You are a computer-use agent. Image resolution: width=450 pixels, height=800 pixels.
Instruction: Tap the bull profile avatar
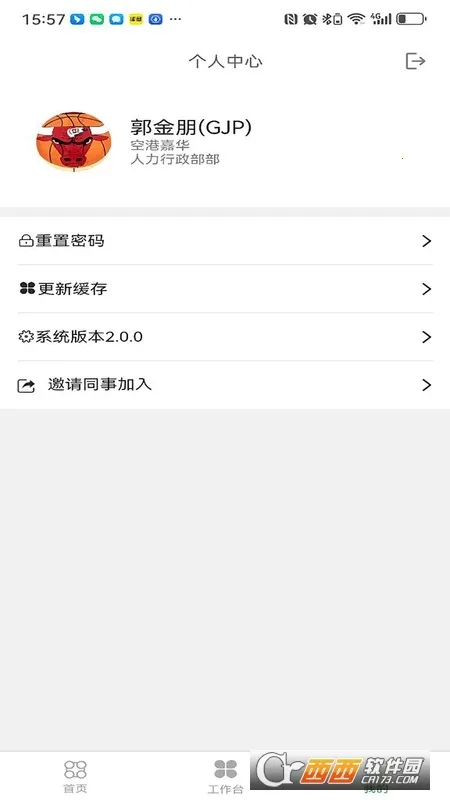pyautogui.click(x=73, y=141)
